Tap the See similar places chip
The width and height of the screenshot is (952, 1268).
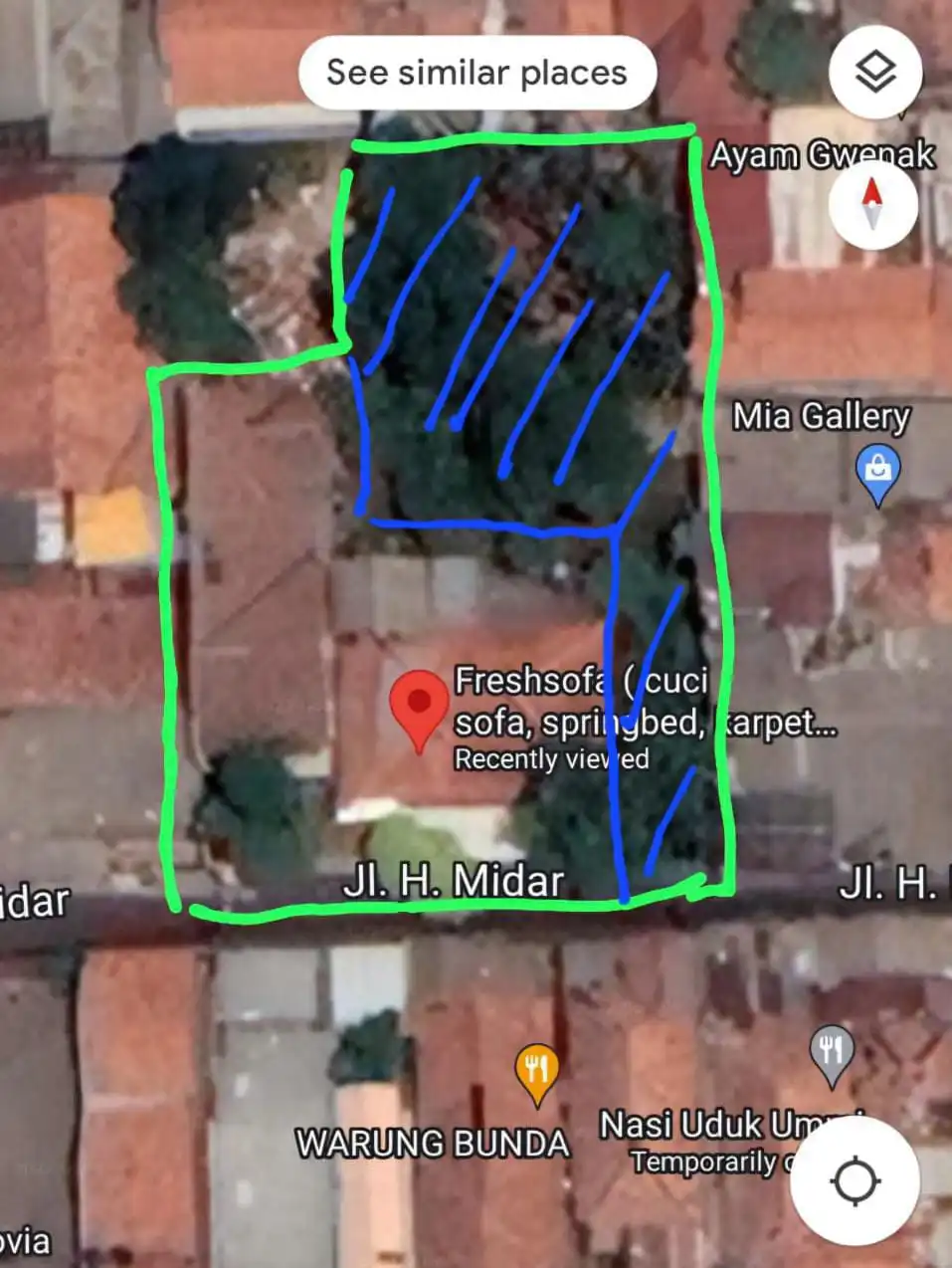[x=476, y=73]
